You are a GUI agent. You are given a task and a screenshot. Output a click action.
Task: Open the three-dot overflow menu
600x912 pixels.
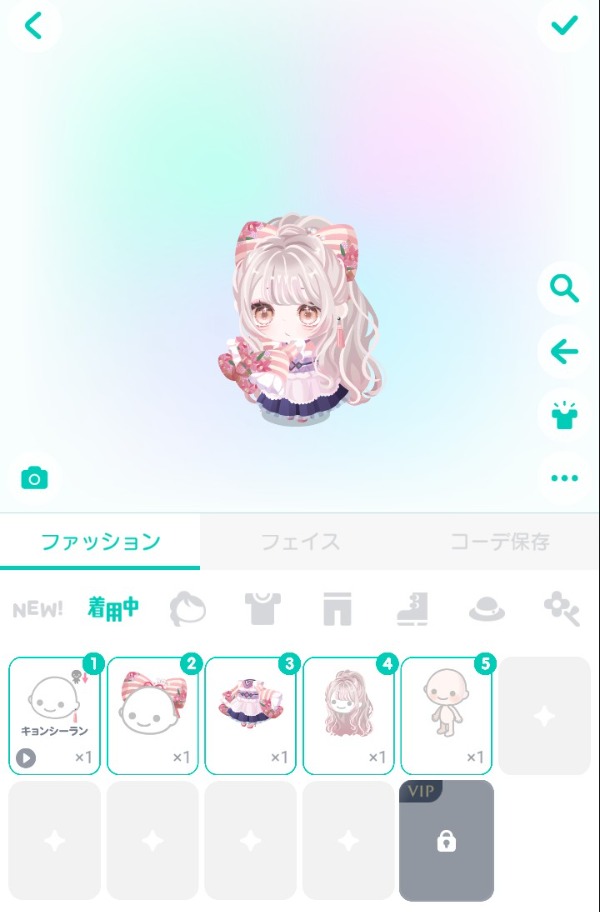coord(565,478)
